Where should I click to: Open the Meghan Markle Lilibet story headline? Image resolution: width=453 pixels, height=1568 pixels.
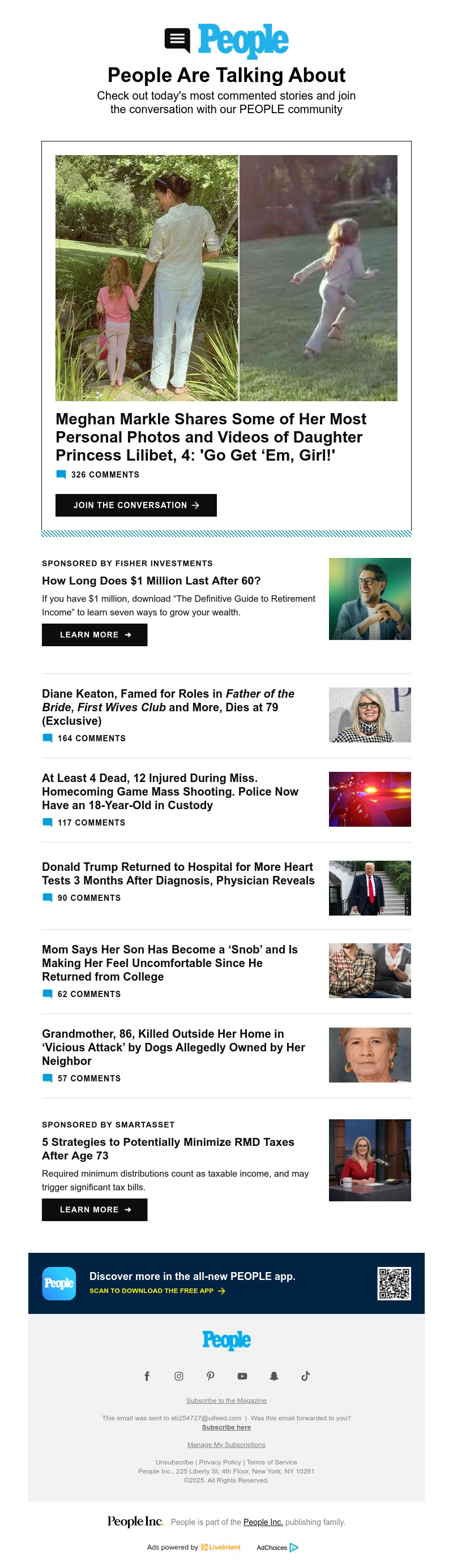pos(211,436)
